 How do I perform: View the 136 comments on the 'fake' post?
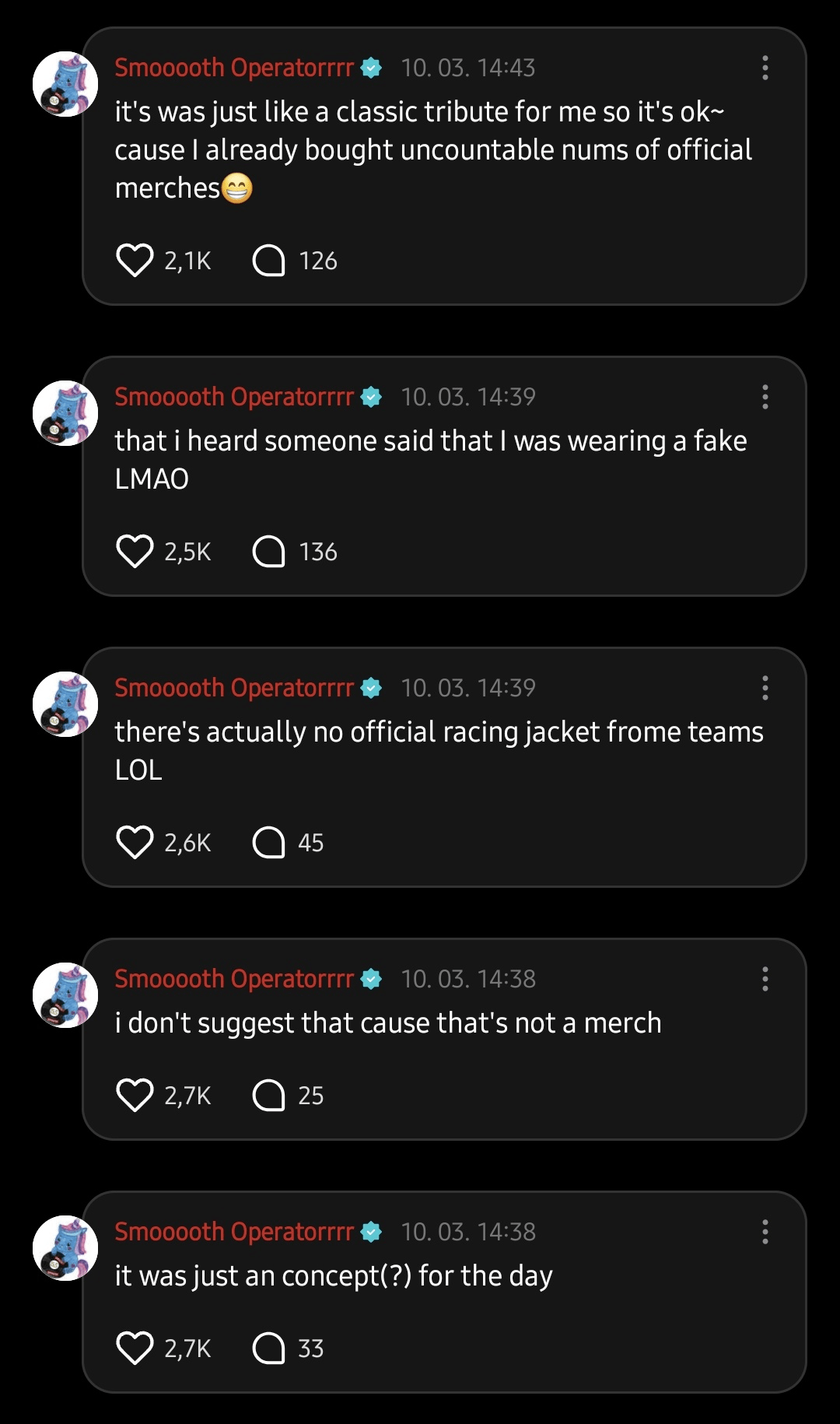(269, 551)
